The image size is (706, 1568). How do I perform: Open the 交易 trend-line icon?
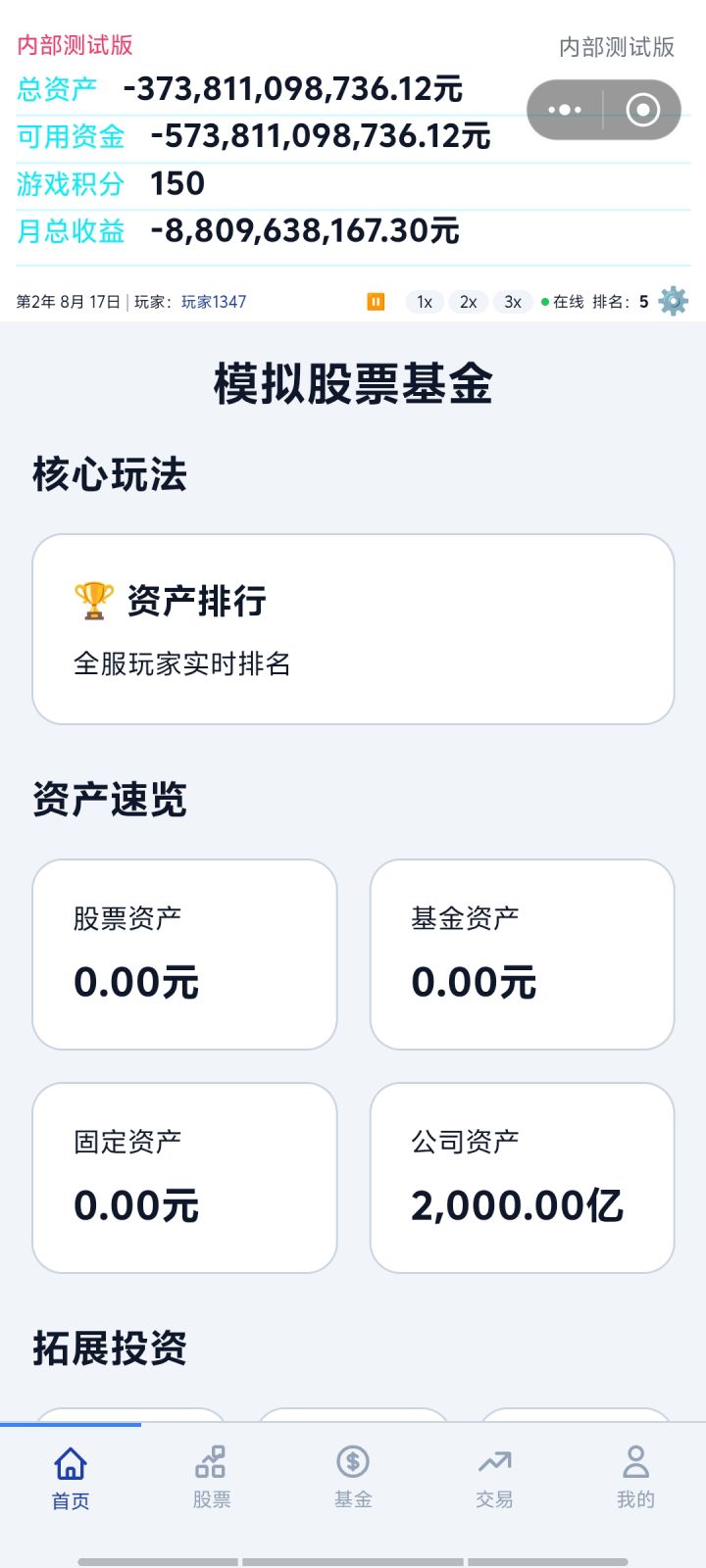coord(494,1463)
